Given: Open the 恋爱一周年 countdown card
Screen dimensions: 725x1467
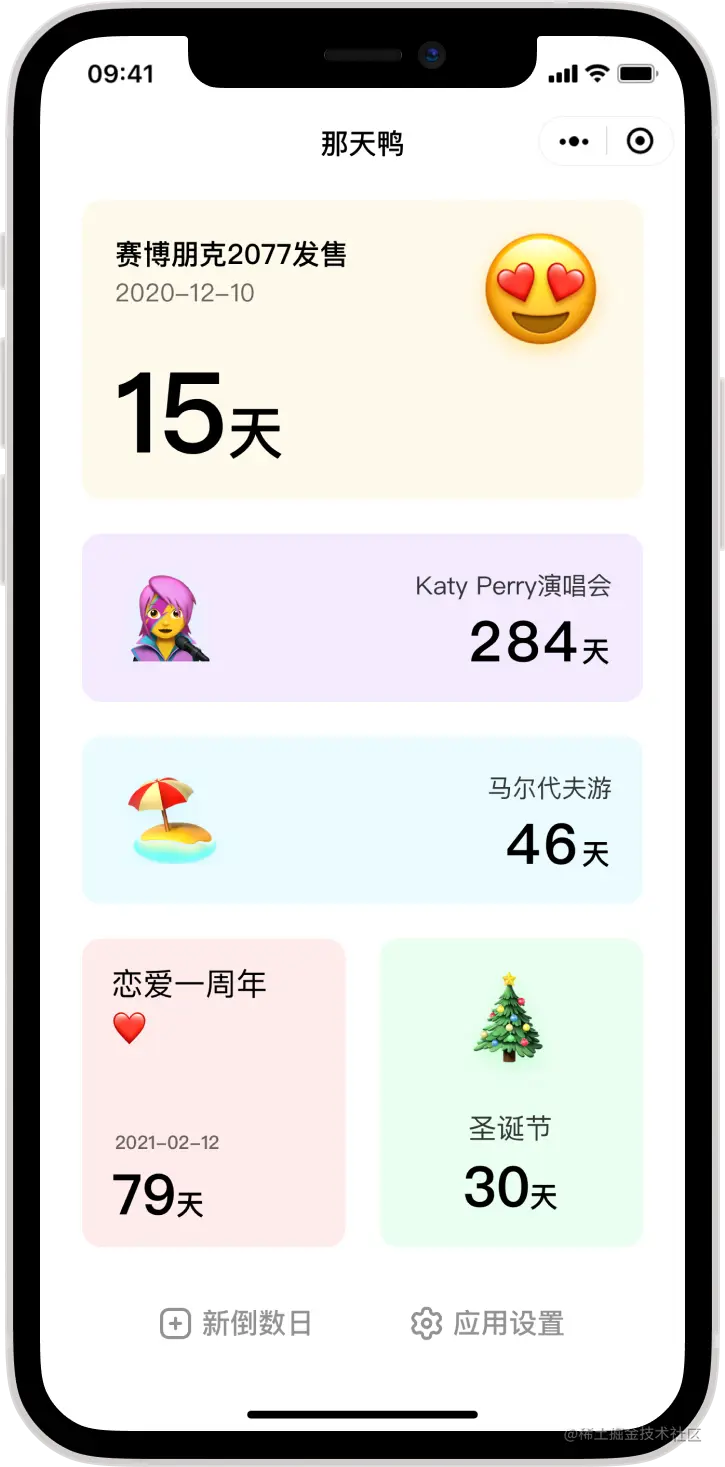Looking at the screenshot, I should pyautogui.click(x=214, y=1092).
